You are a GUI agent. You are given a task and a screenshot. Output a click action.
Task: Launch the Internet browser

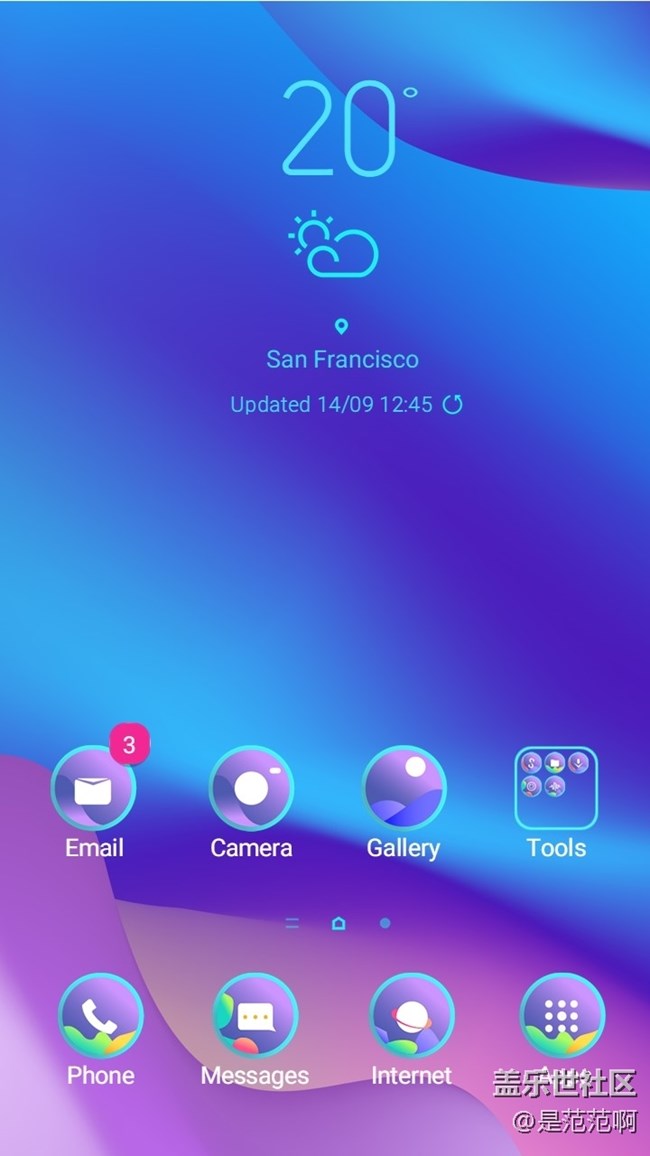pyautogui.click(x=411, y=1016)
